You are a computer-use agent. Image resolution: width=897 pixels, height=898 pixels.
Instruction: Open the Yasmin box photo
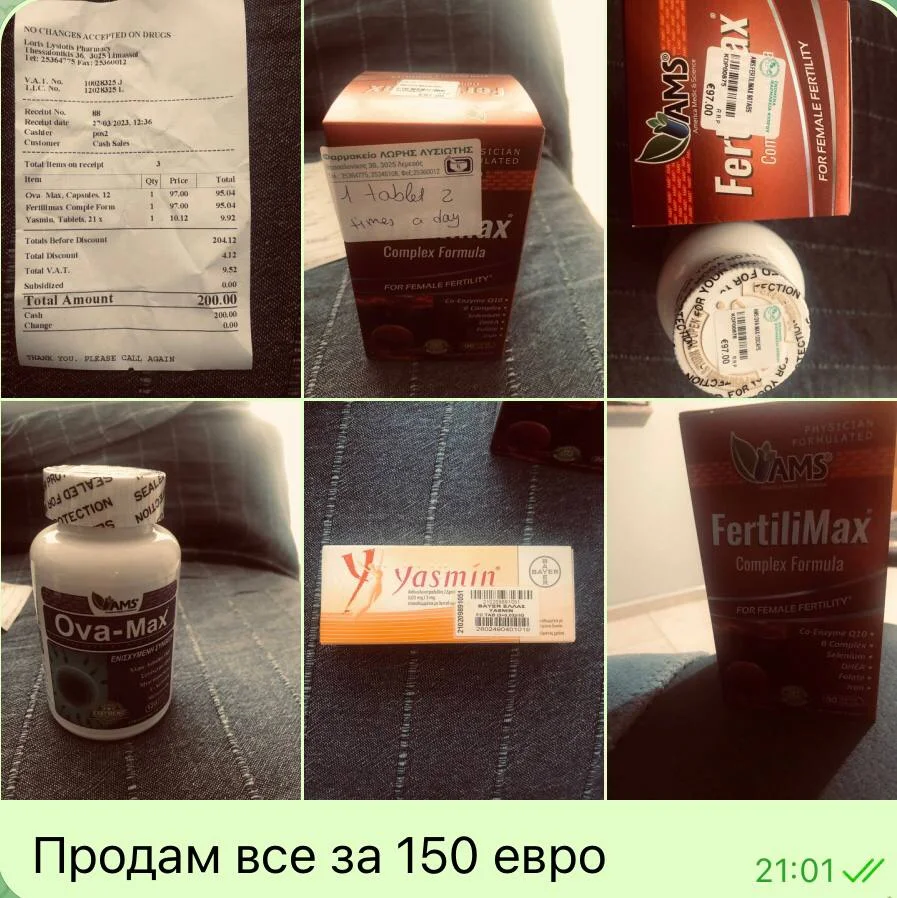453,600
